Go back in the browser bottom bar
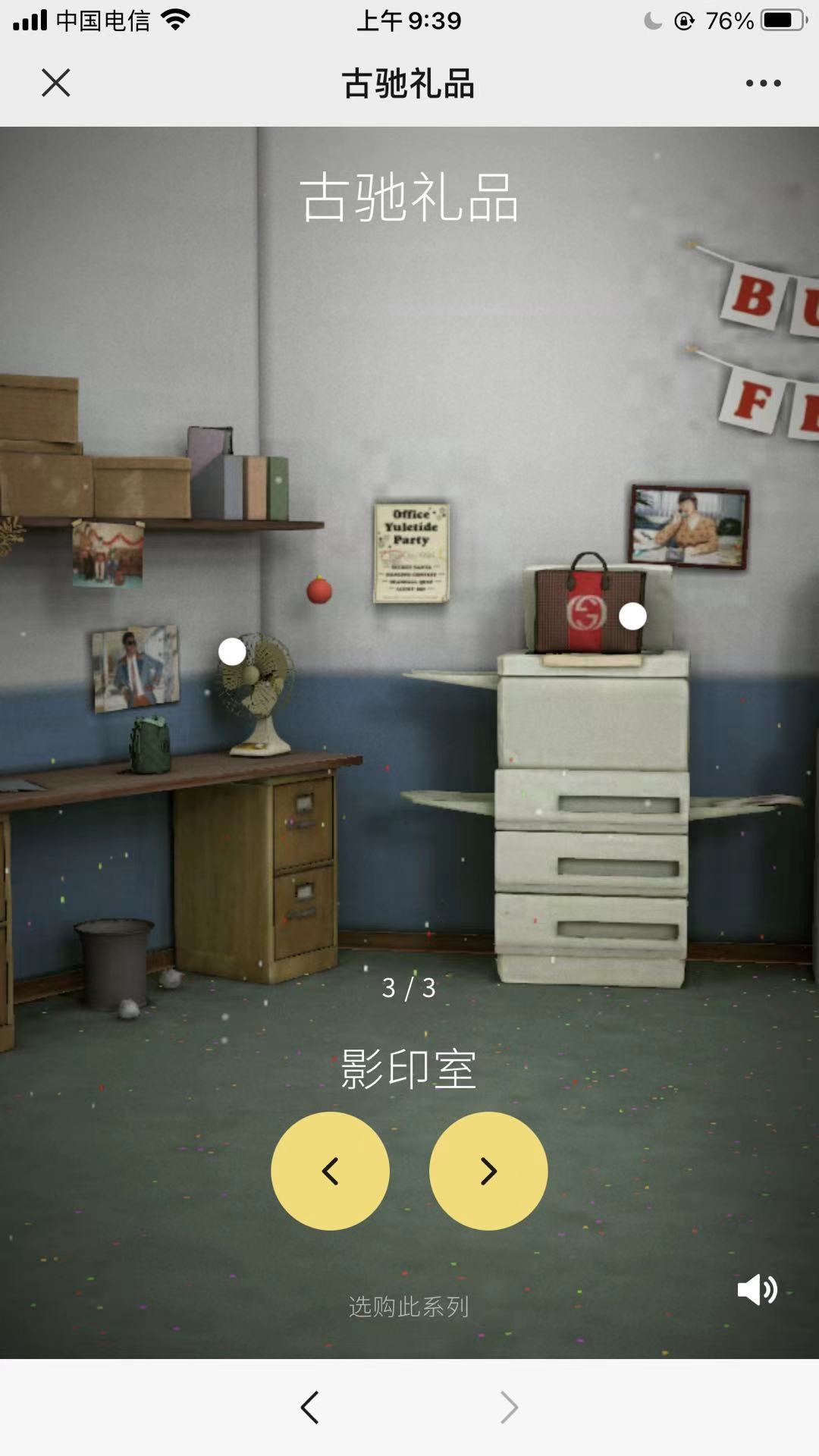This screenshot has width=819, height=1456. click(310, 1407)
